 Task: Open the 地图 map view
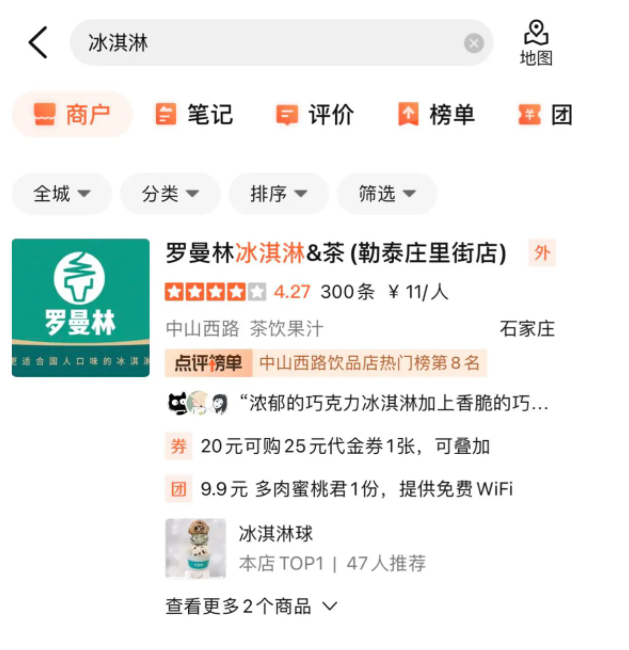tap(536, 43)
